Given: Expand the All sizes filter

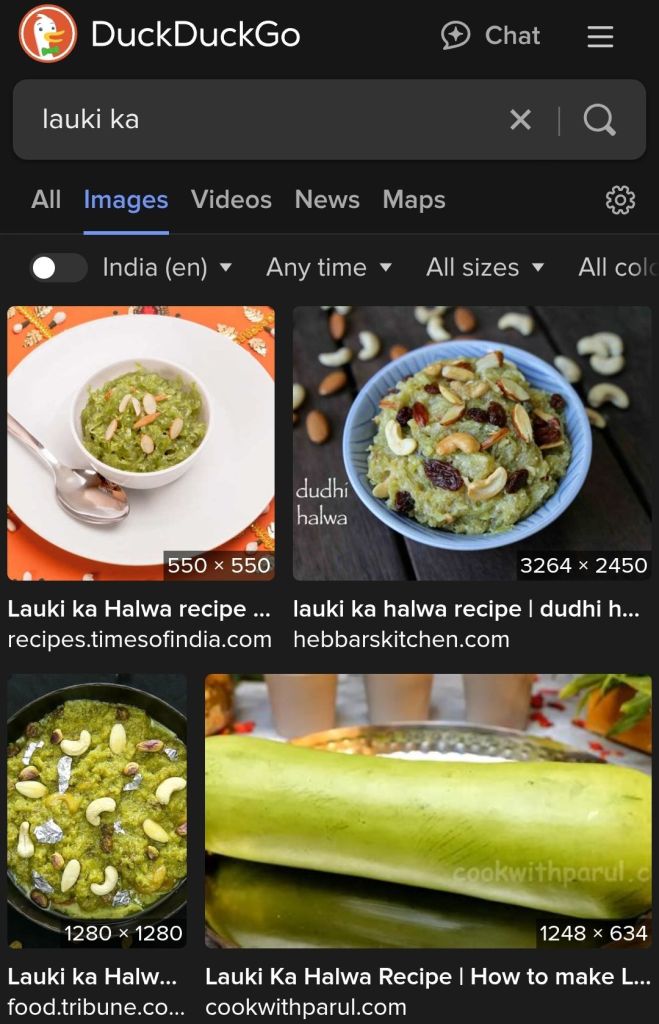Looking at the screenshot, I should click(485, 268).
